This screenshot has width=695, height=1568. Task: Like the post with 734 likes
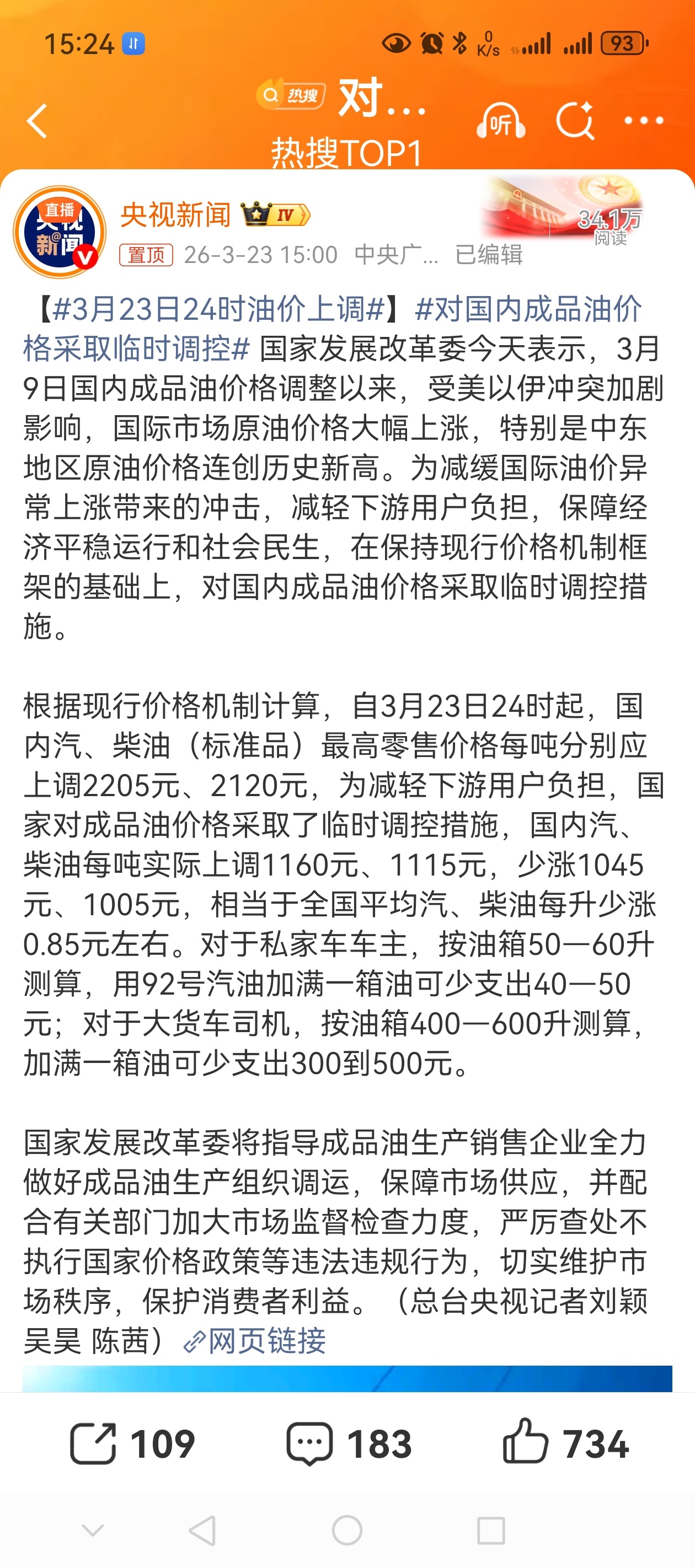pos(565,1443)
